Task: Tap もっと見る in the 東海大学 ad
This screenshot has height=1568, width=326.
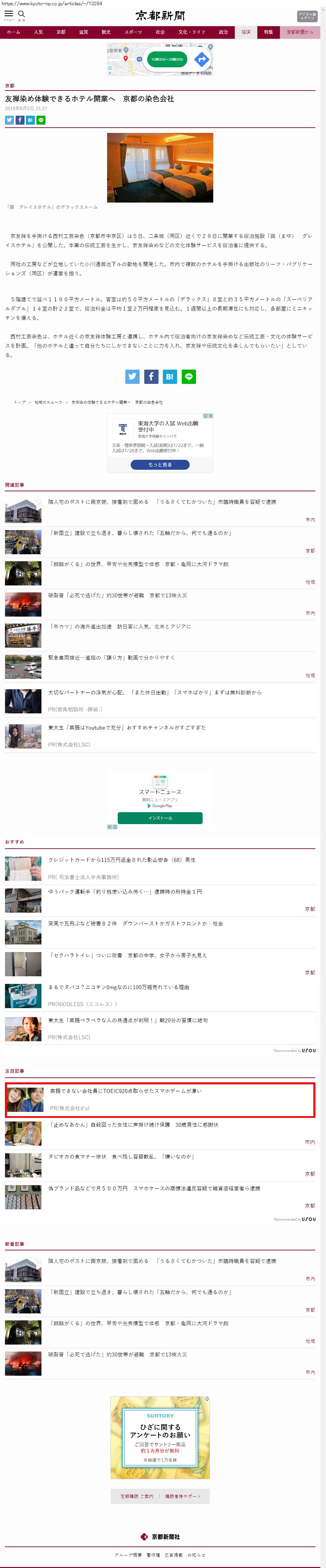Action: click(x=160, y=464)
